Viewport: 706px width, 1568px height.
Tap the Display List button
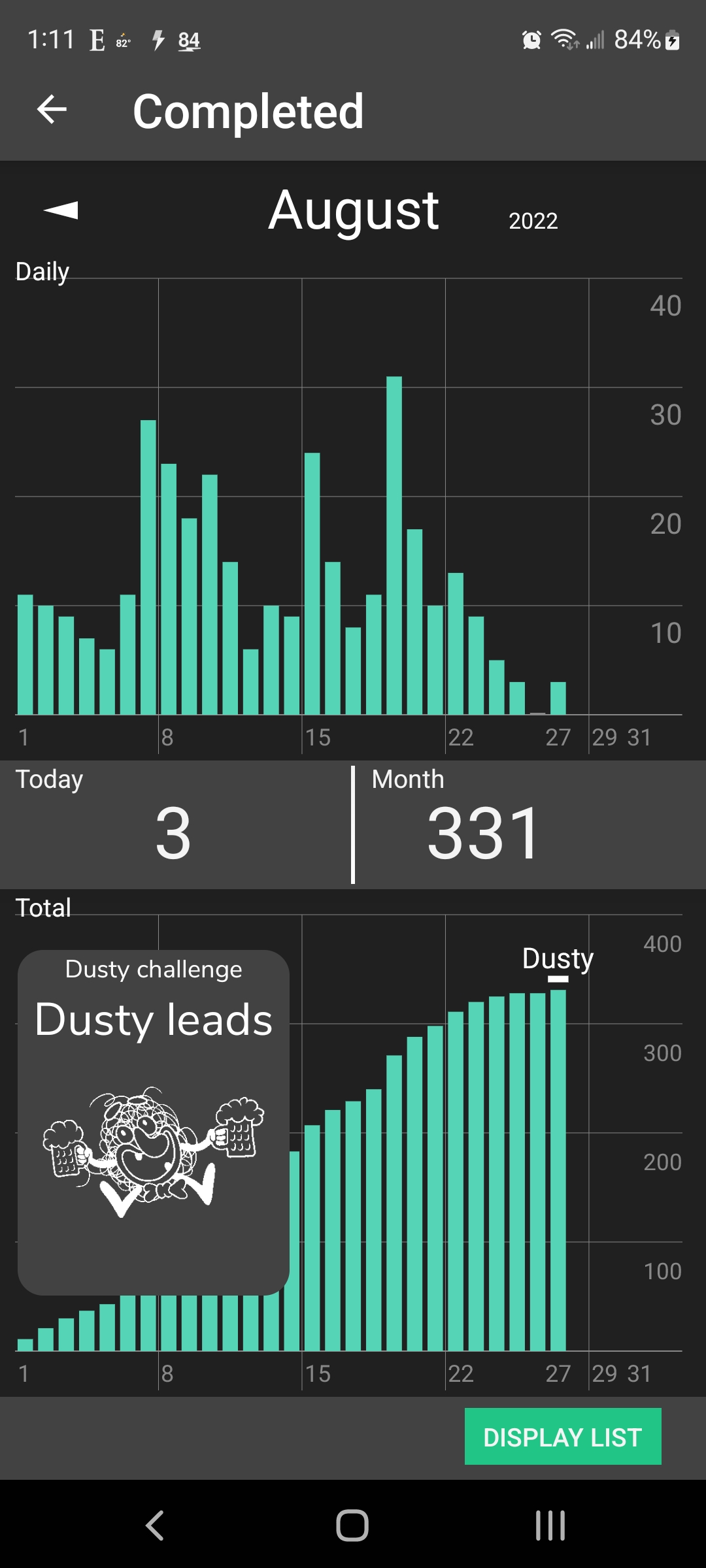coord(562,1437)
